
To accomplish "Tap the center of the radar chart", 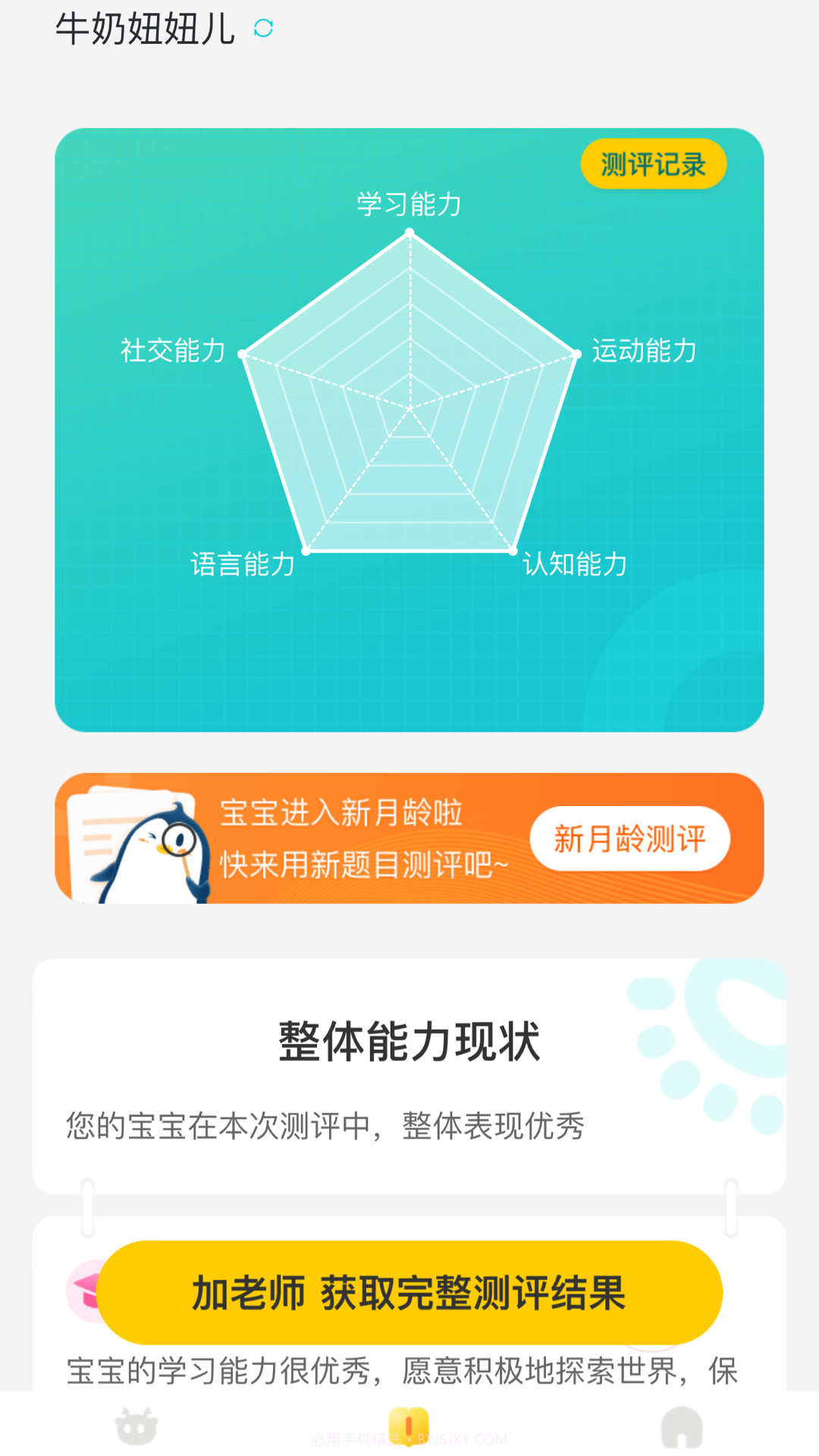I will (409, 409).
